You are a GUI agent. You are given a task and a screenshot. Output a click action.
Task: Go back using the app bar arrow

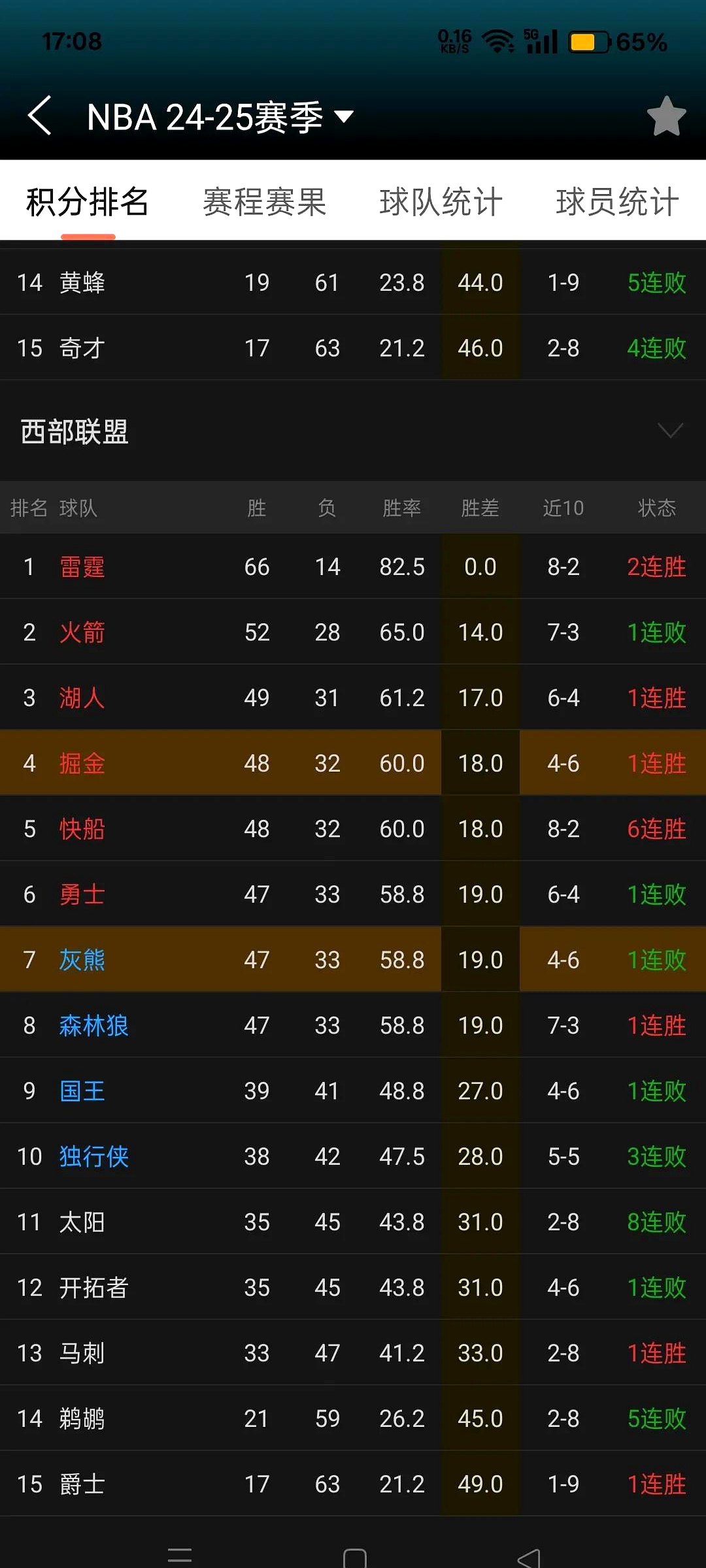coord(41,116)
